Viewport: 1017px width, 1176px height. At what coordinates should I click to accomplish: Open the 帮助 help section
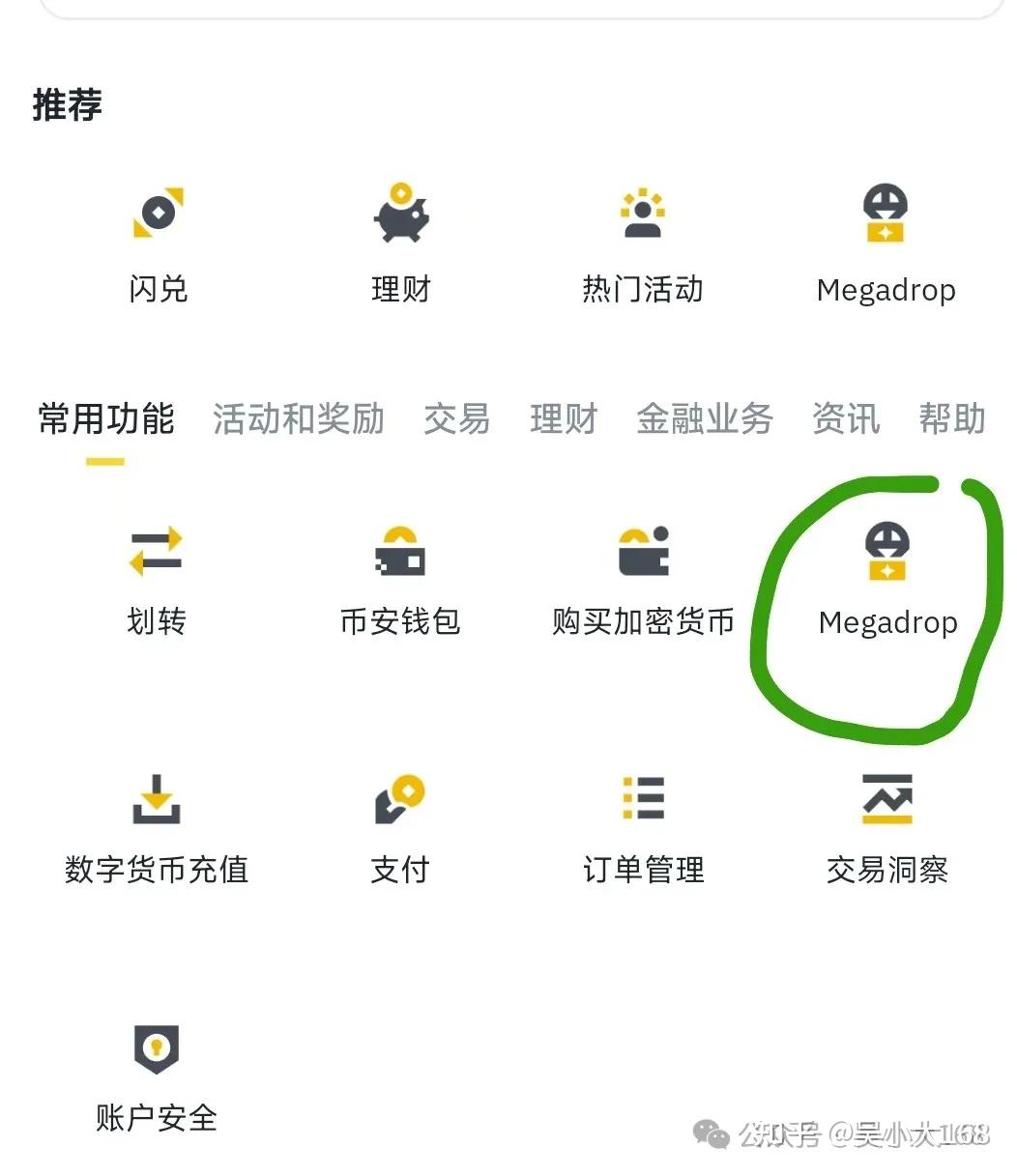pos(952,419)
